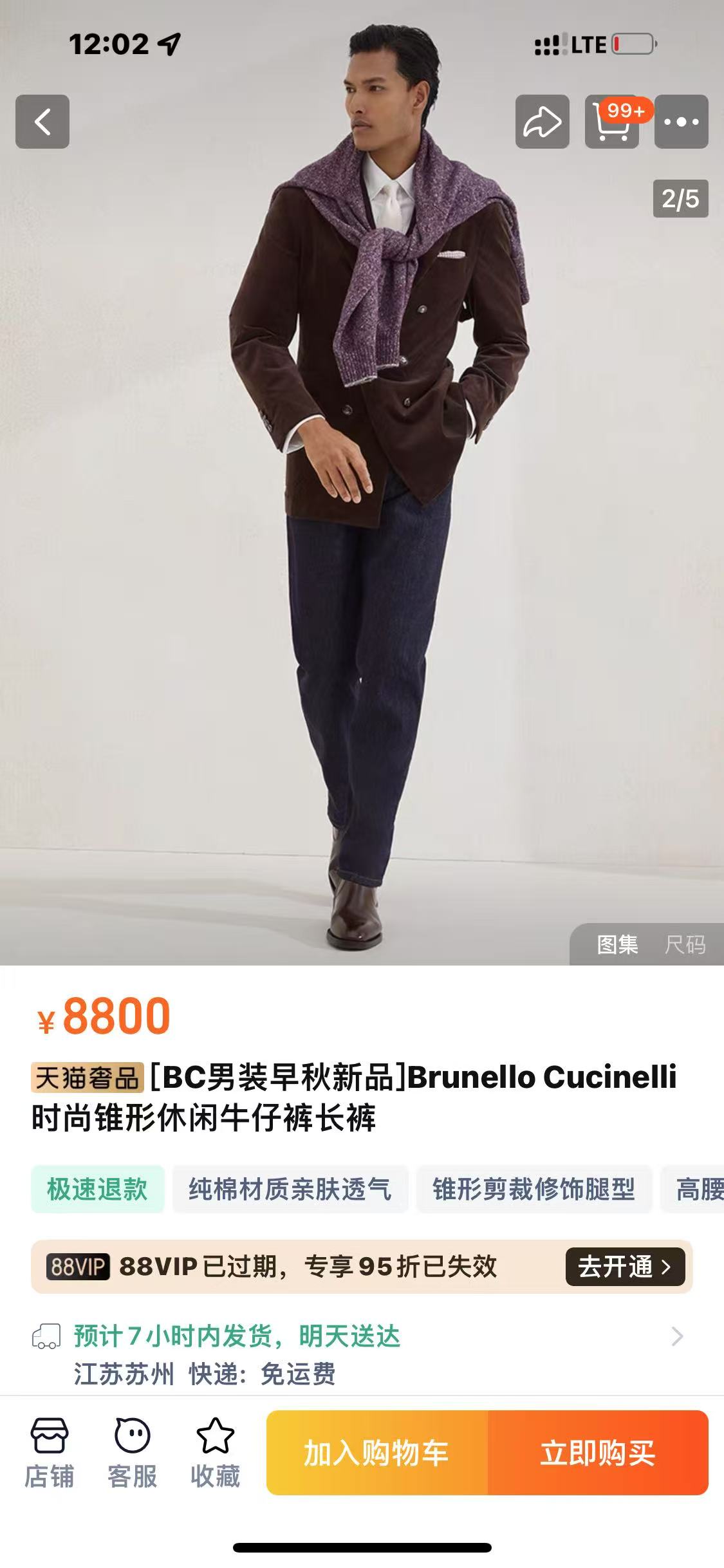Switch to the 尺码 size tab
Viewport: 724px width, 1568px height.
click(685, 944)
